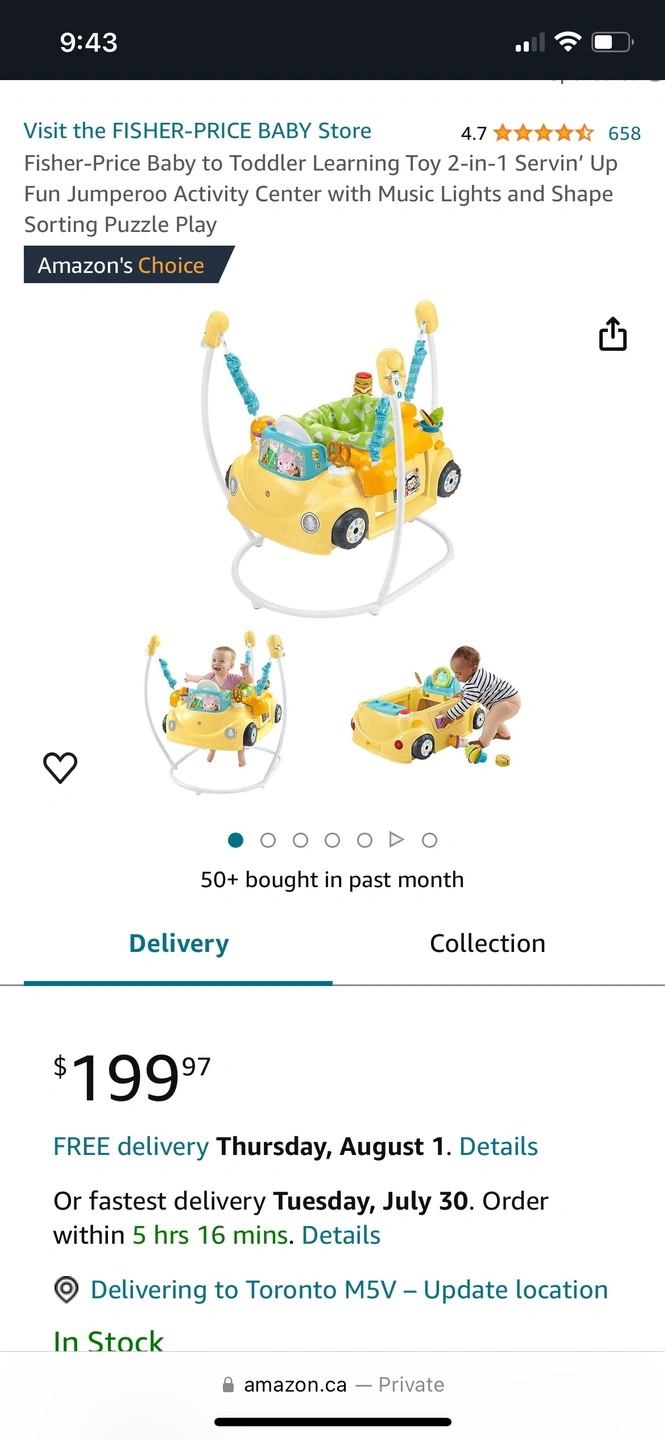The image size is (665, 1440).
Task: Switch to the Collection tab
Action: (487, 943)
